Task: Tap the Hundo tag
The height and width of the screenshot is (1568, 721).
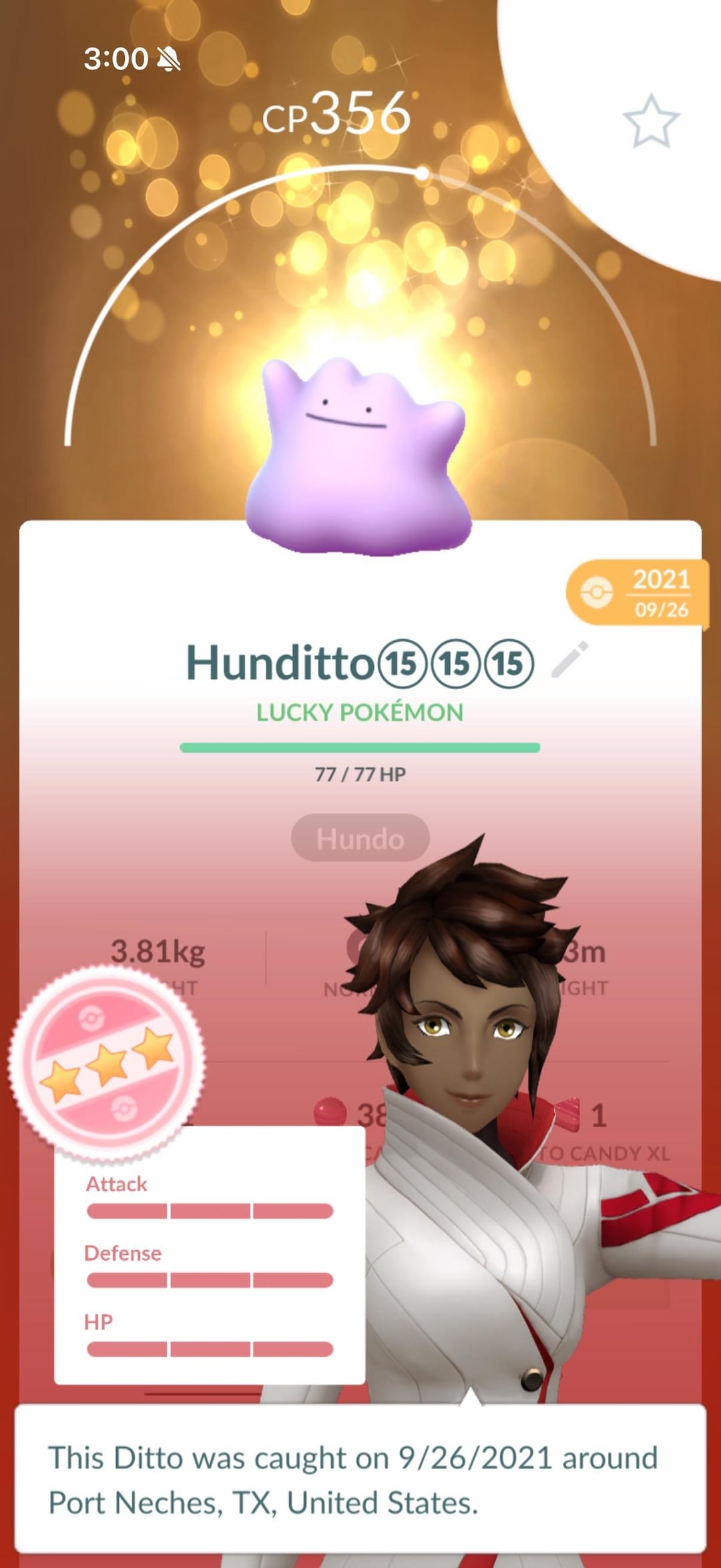Action: tap(360, 838)
